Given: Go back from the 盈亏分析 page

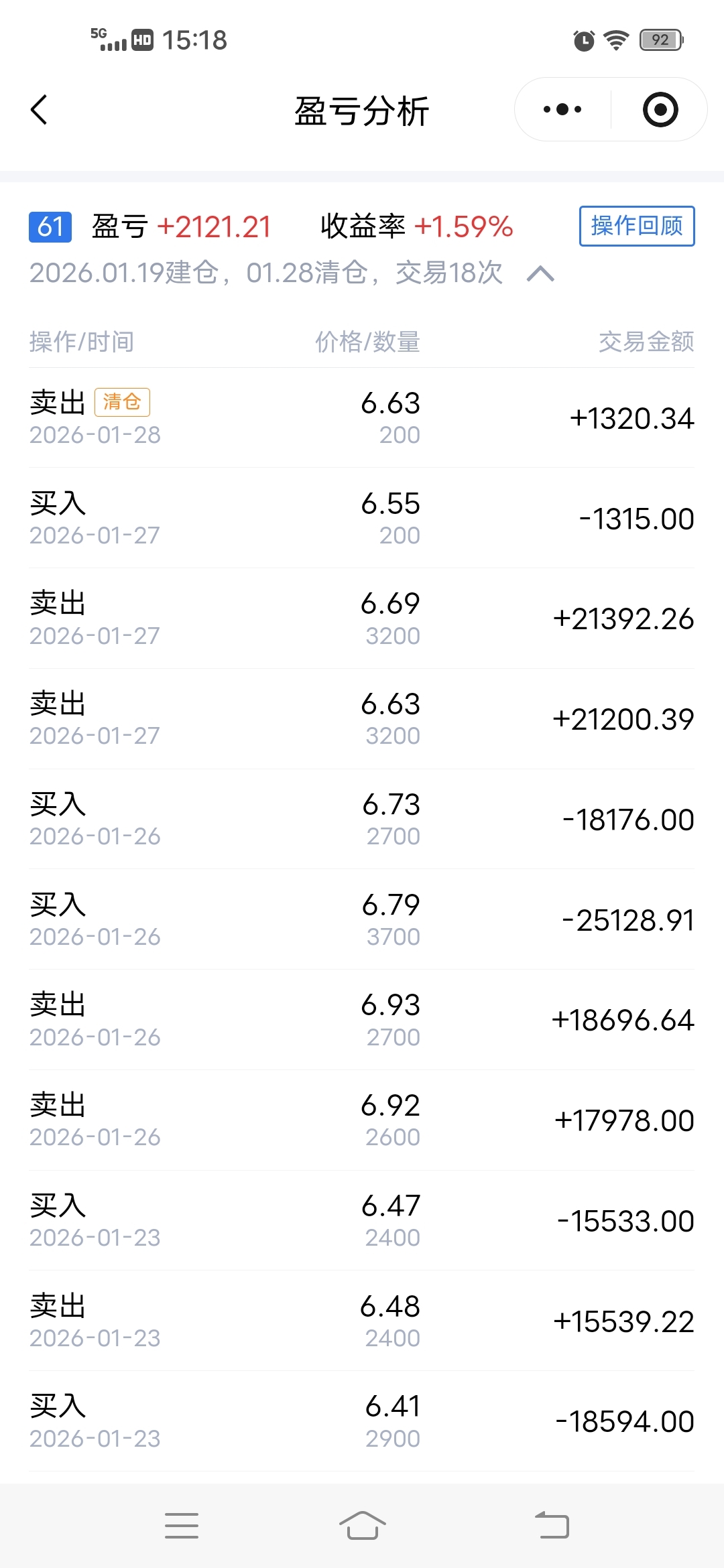Looking at the screenshot, I should (x=40, y=110).
